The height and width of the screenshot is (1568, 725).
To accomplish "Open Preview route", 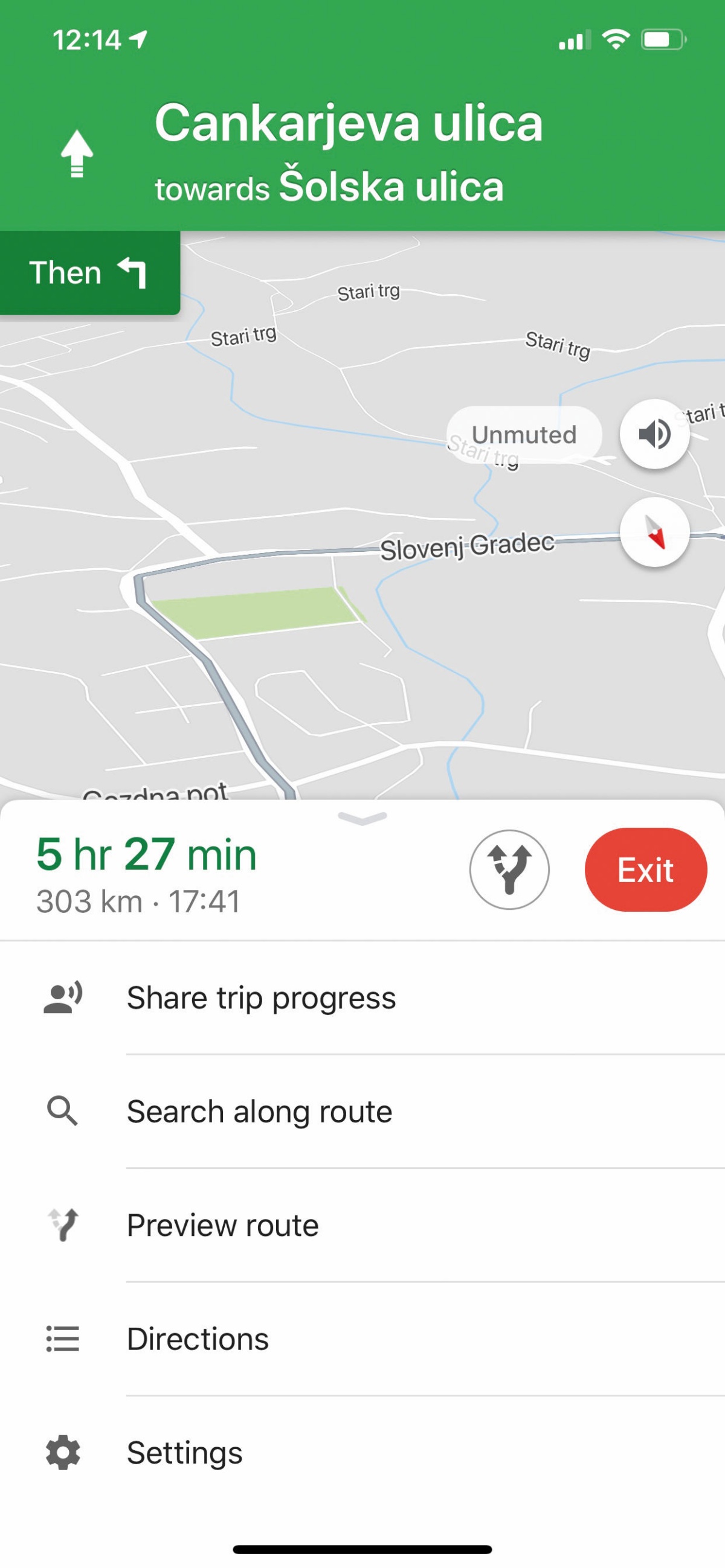I will click(x=362, y=1225).
